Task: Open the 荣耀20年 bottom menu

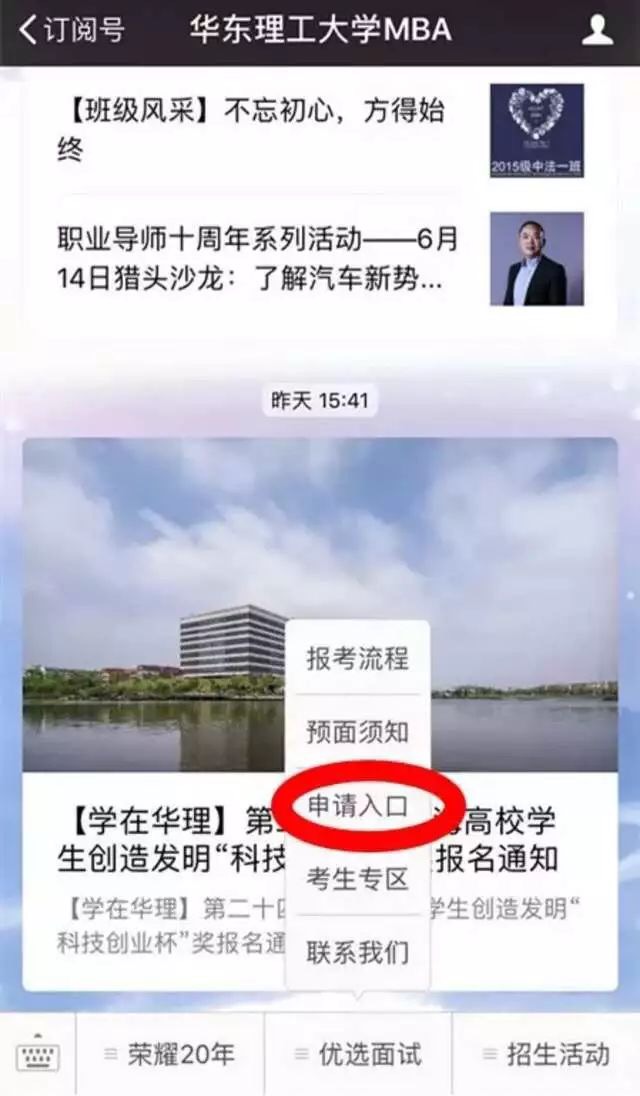Action: pyautogui.click(x=170, y=1055)
